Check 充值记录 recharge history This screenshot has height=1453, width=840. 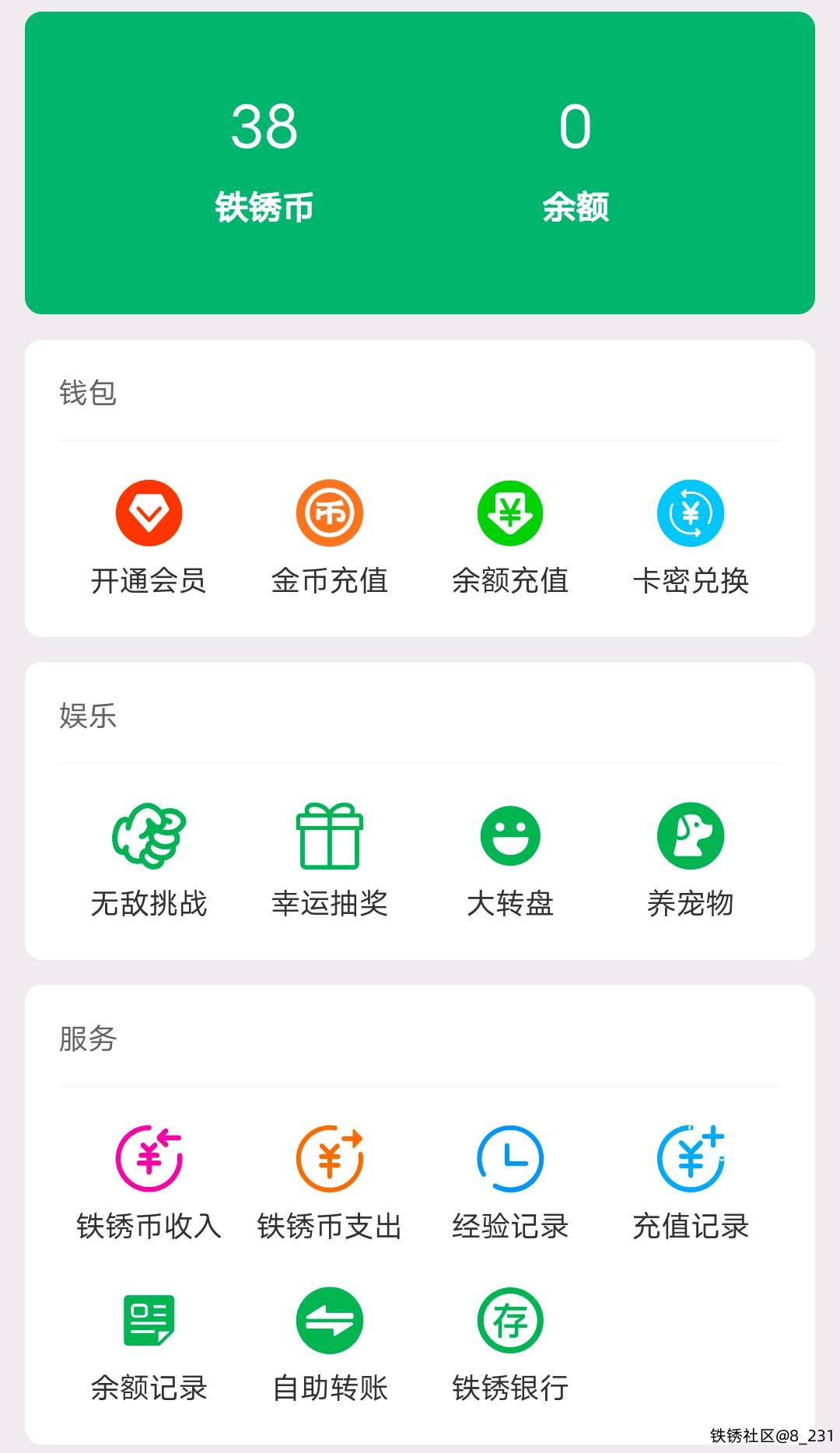691,1182
